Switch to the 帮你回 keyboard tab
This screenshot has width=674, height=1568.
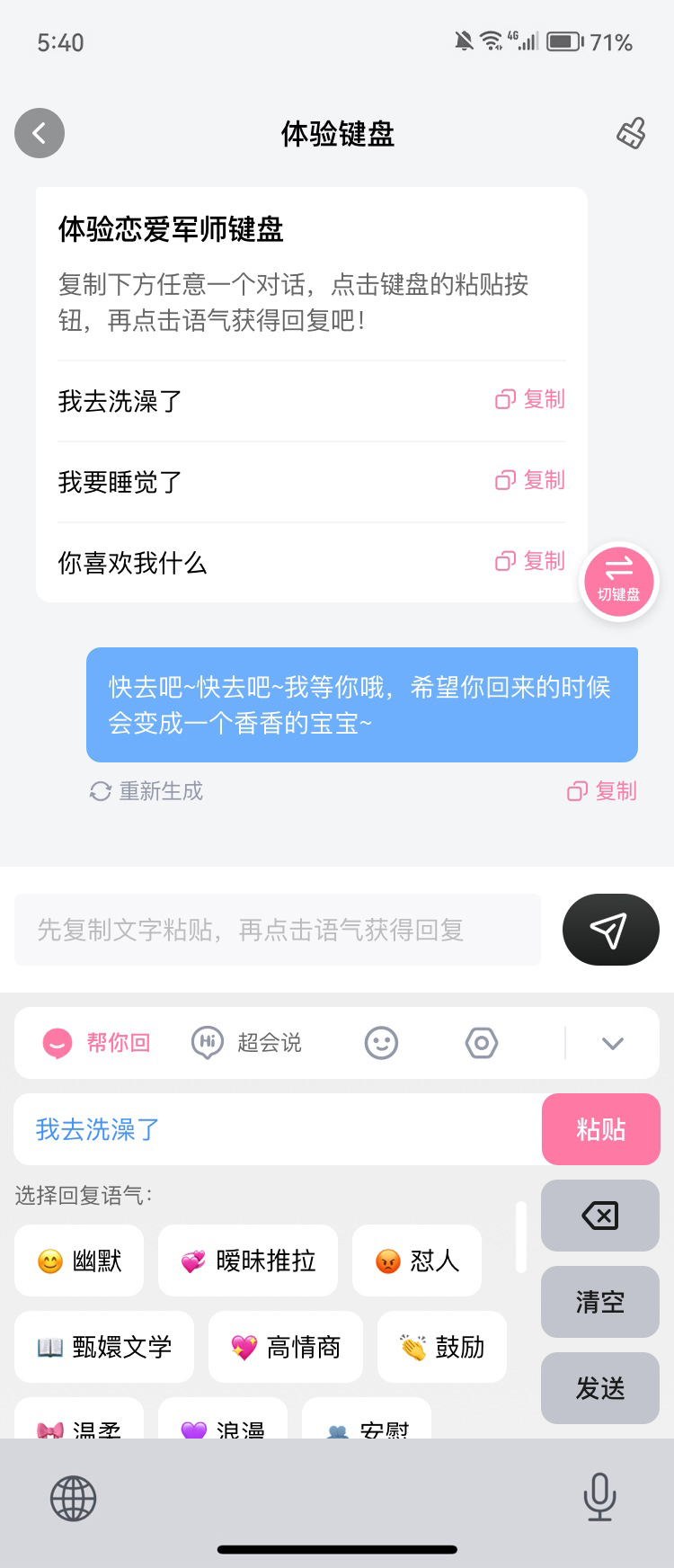[x=97, y=1043]
